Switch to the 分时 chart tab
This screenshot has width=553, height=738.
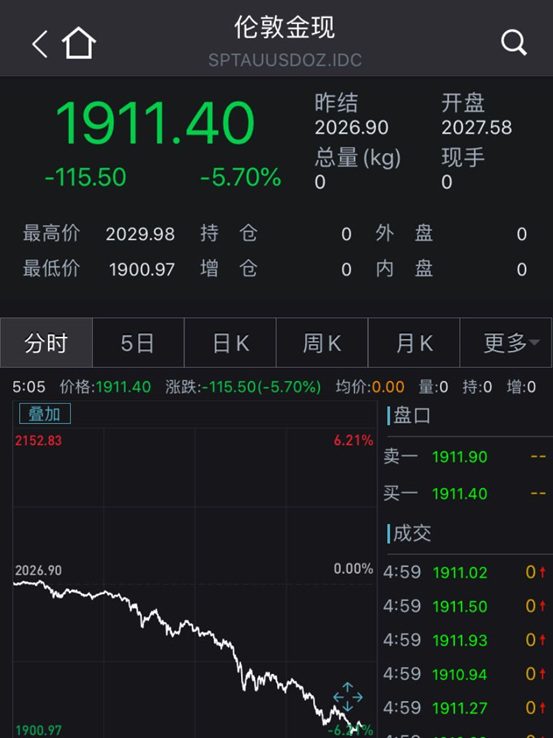click(46, 343)
